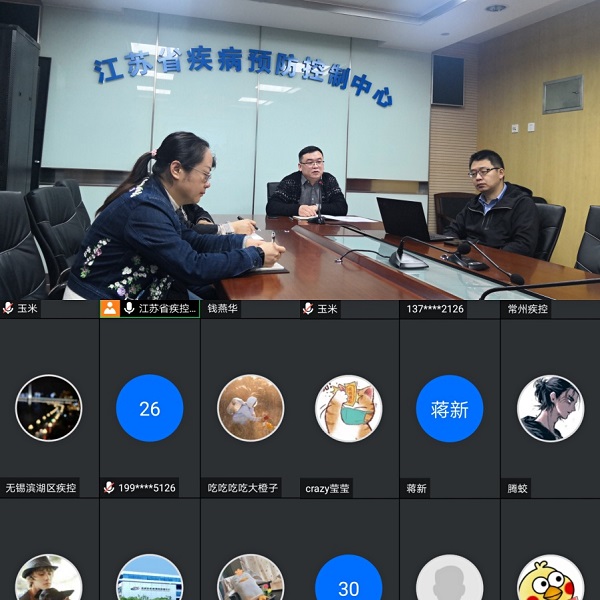Screen dimensions: 600x600
Task: Open the crazy莹莹 participant tile
Action: coord(349,408)
